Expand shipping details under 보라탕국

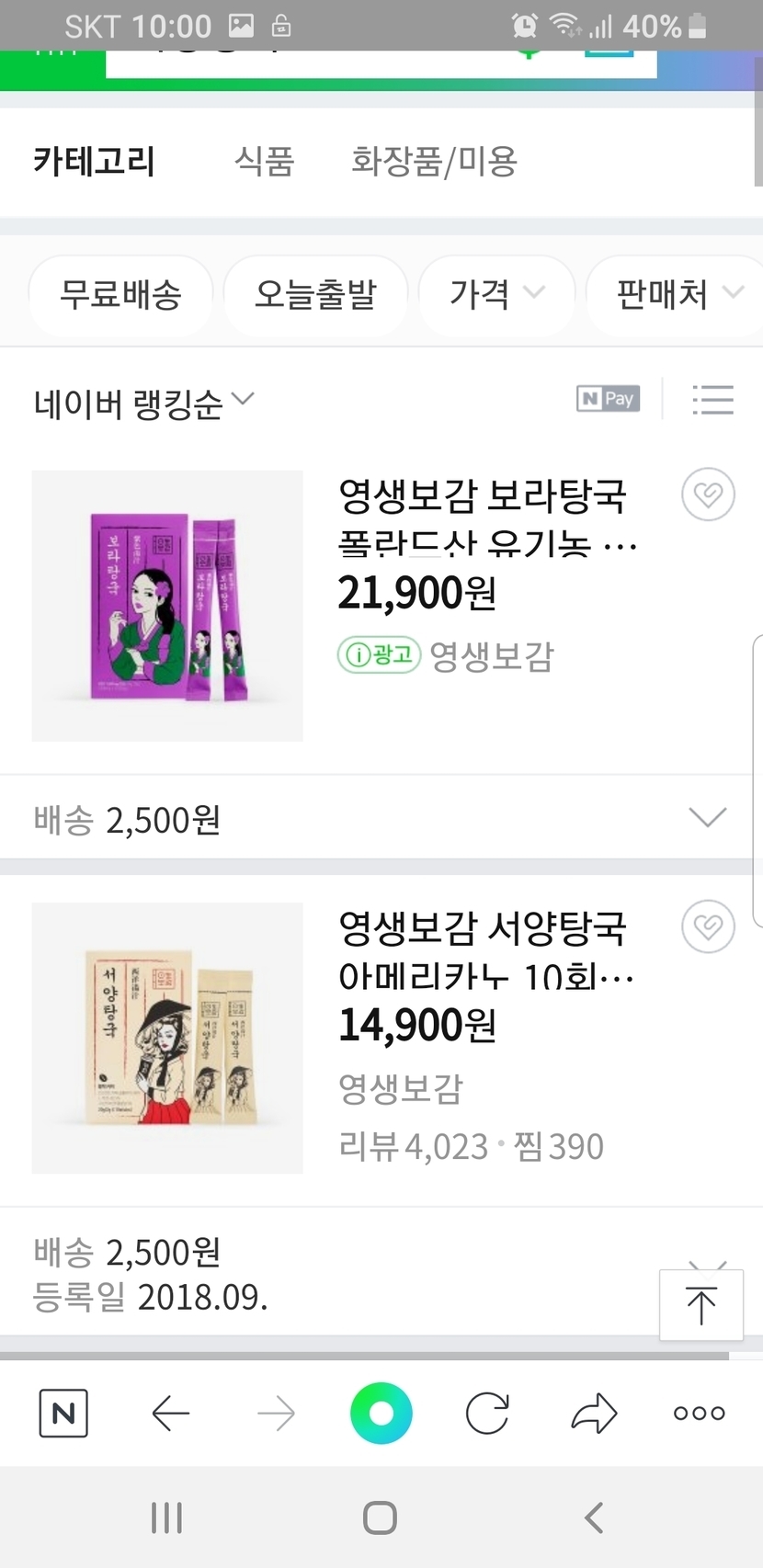coord(707,817)
